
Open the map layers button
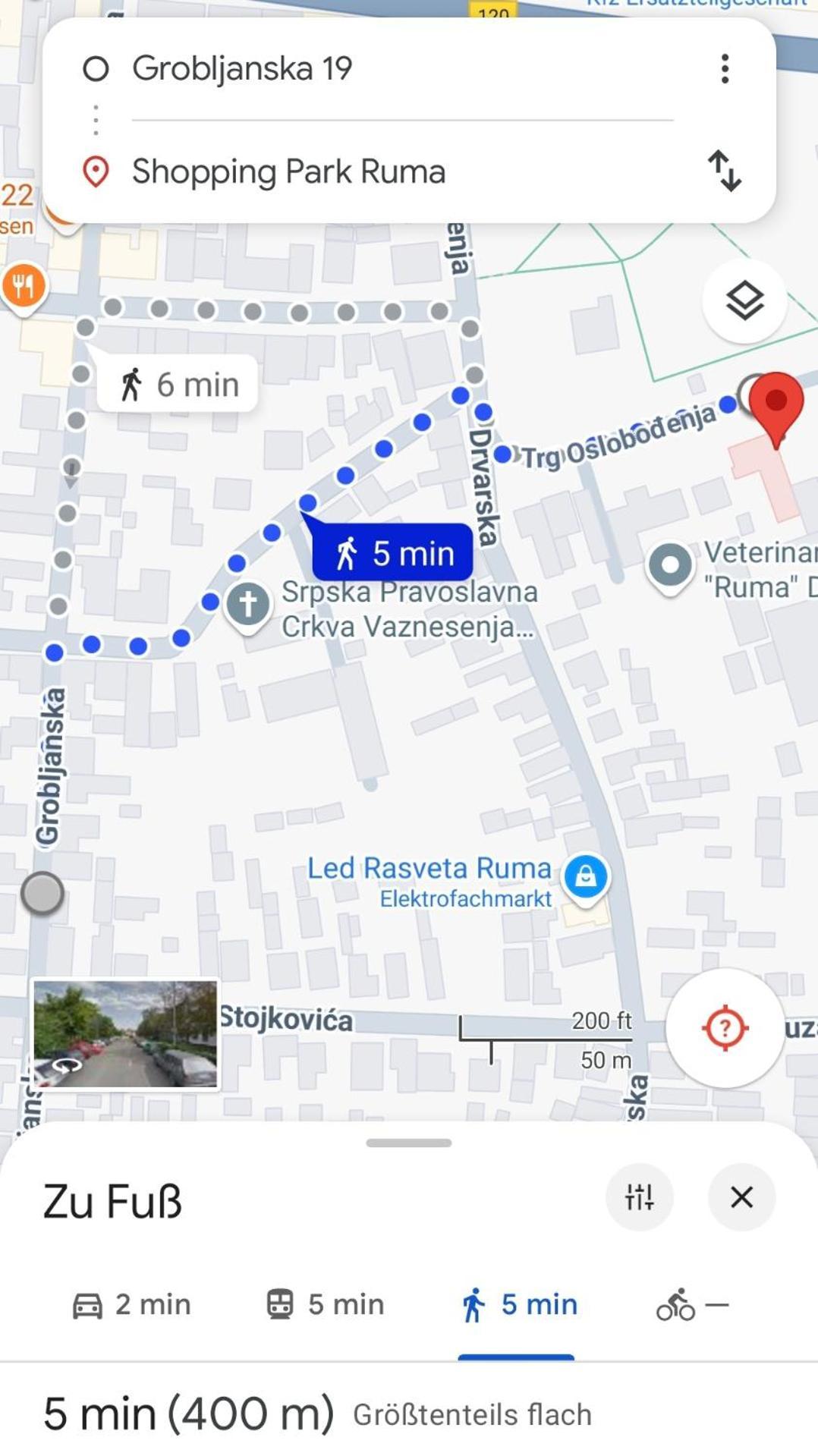point(744,301)
